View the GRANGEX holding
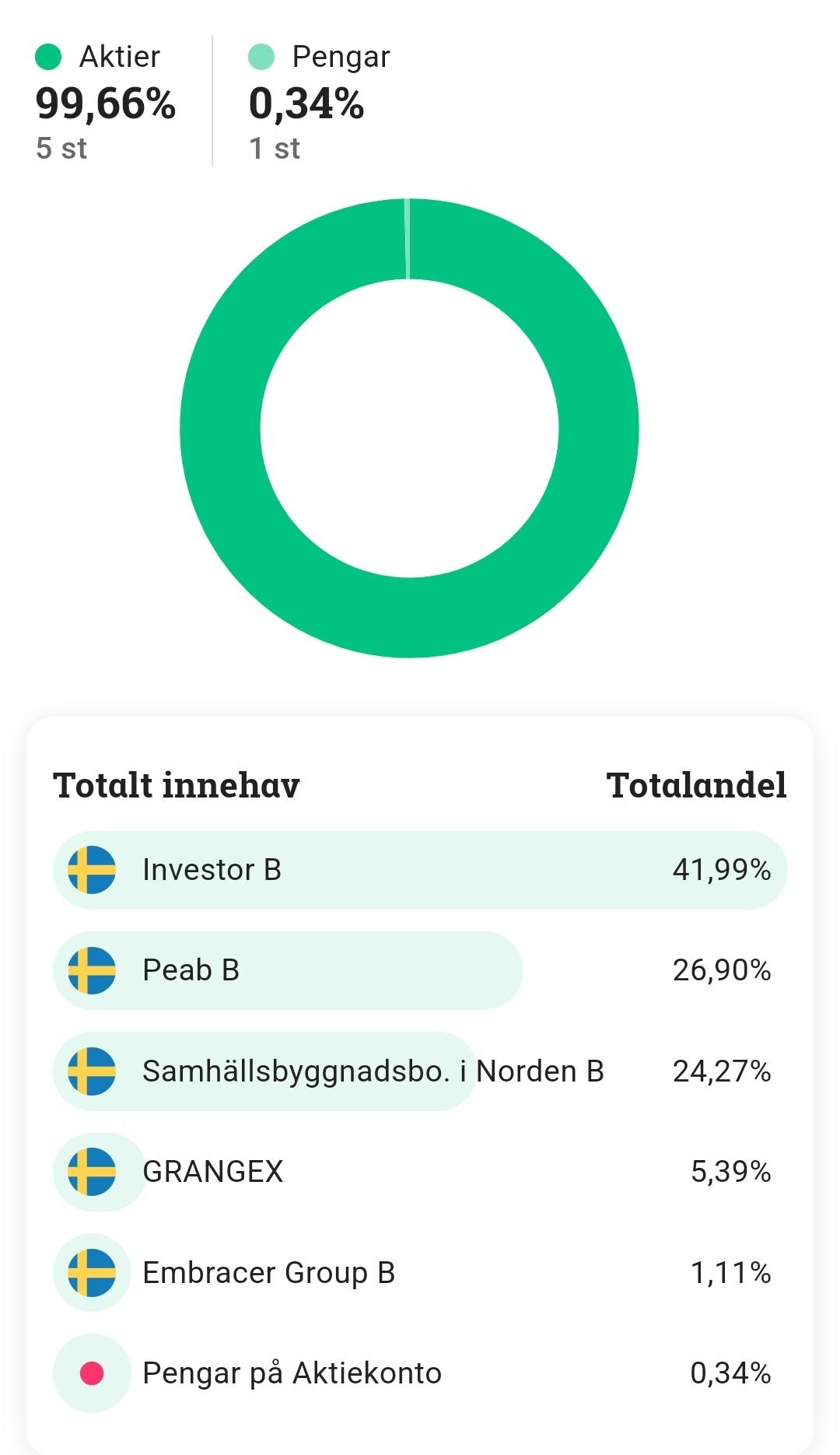This screenshot has width=840, height=1455. coord(420,1172)
